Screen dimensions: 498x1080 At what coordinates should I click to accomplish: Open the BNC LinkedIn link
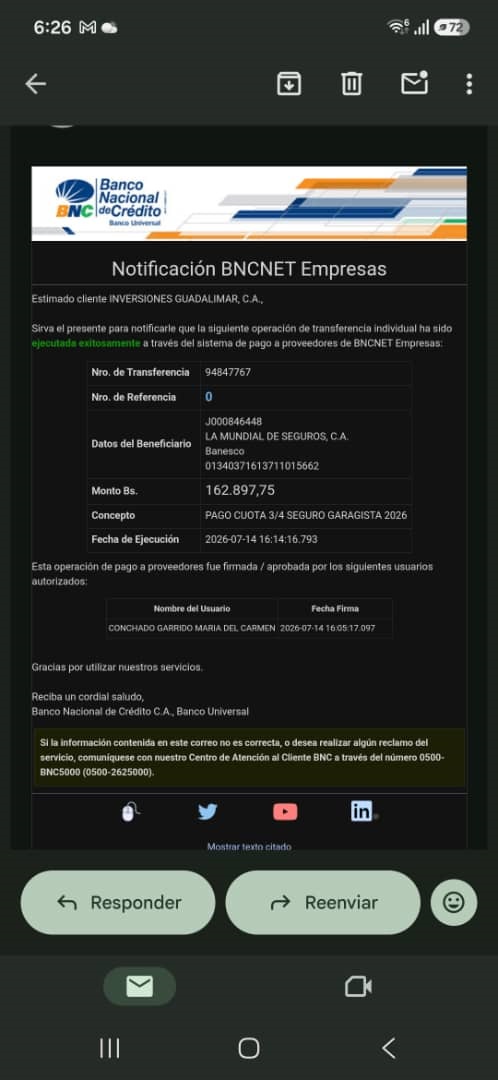(x=362, y=811)
